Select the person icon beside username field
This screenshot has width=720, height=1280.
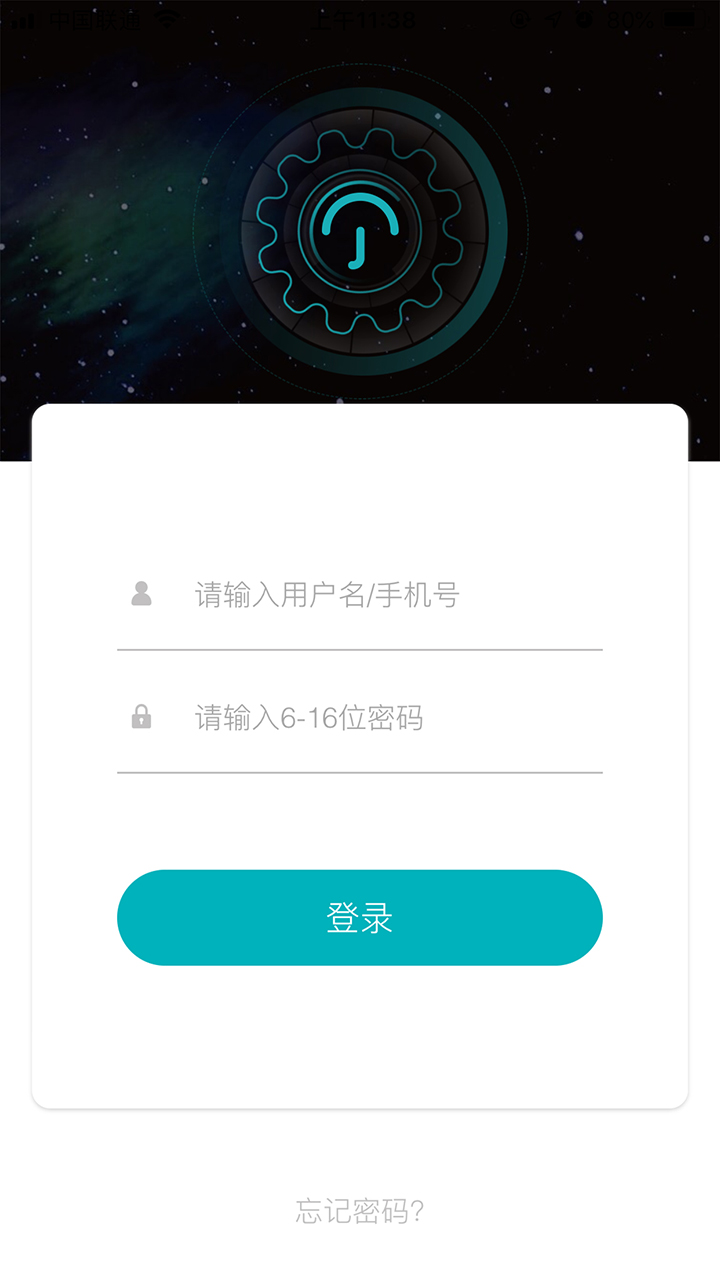tap(141, 594)
